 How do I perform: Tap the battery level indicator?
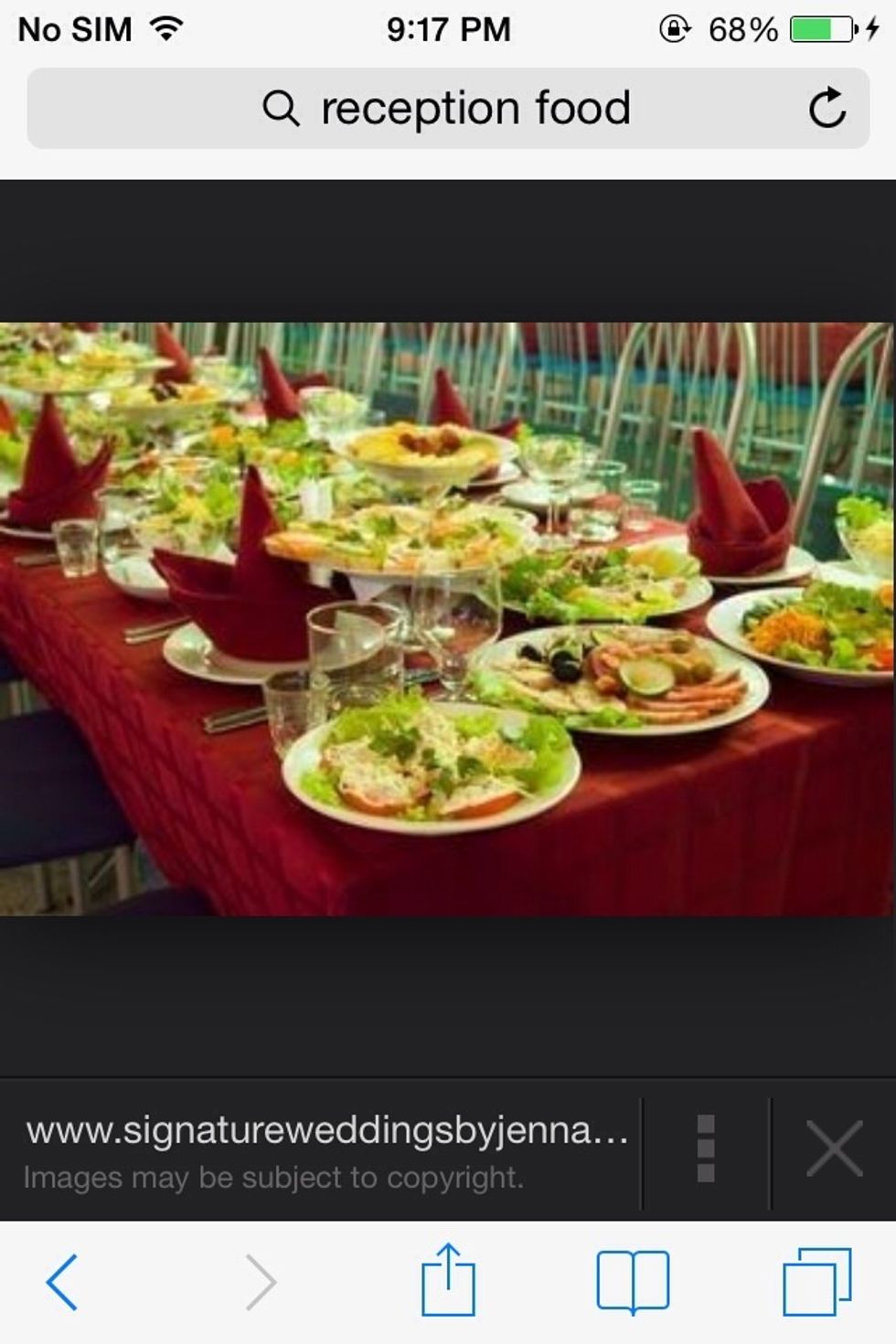point(819,27)
